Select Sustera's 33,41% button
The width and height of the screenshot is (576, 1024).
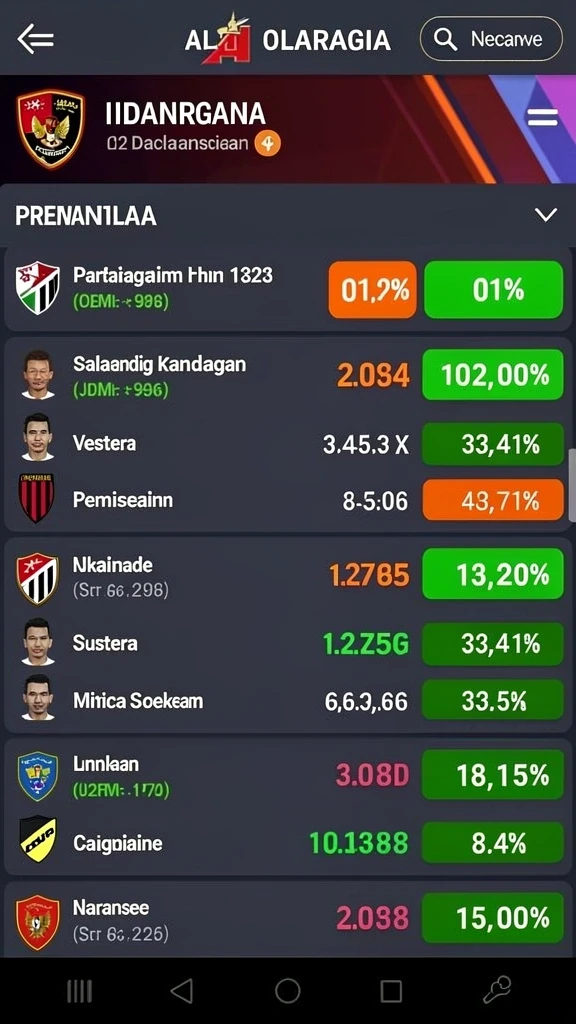click(493, 644)
